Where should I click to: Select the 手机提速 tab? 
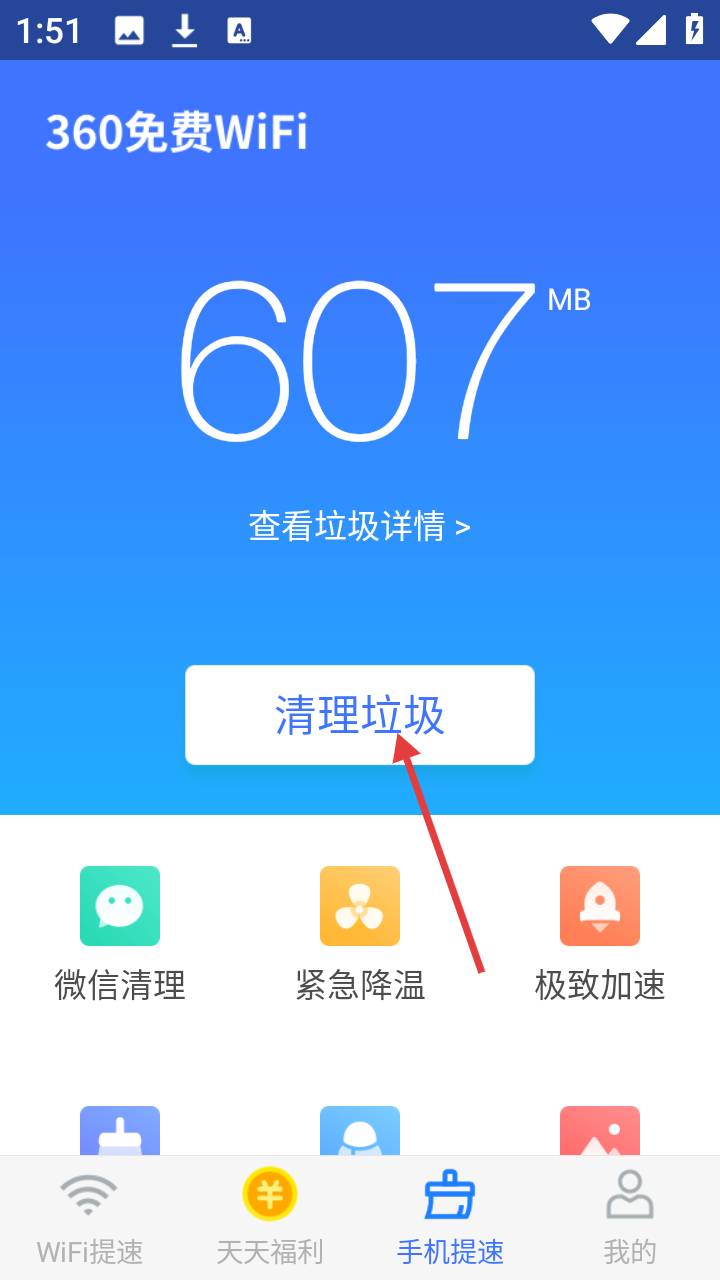click(x=450, y=1217)
